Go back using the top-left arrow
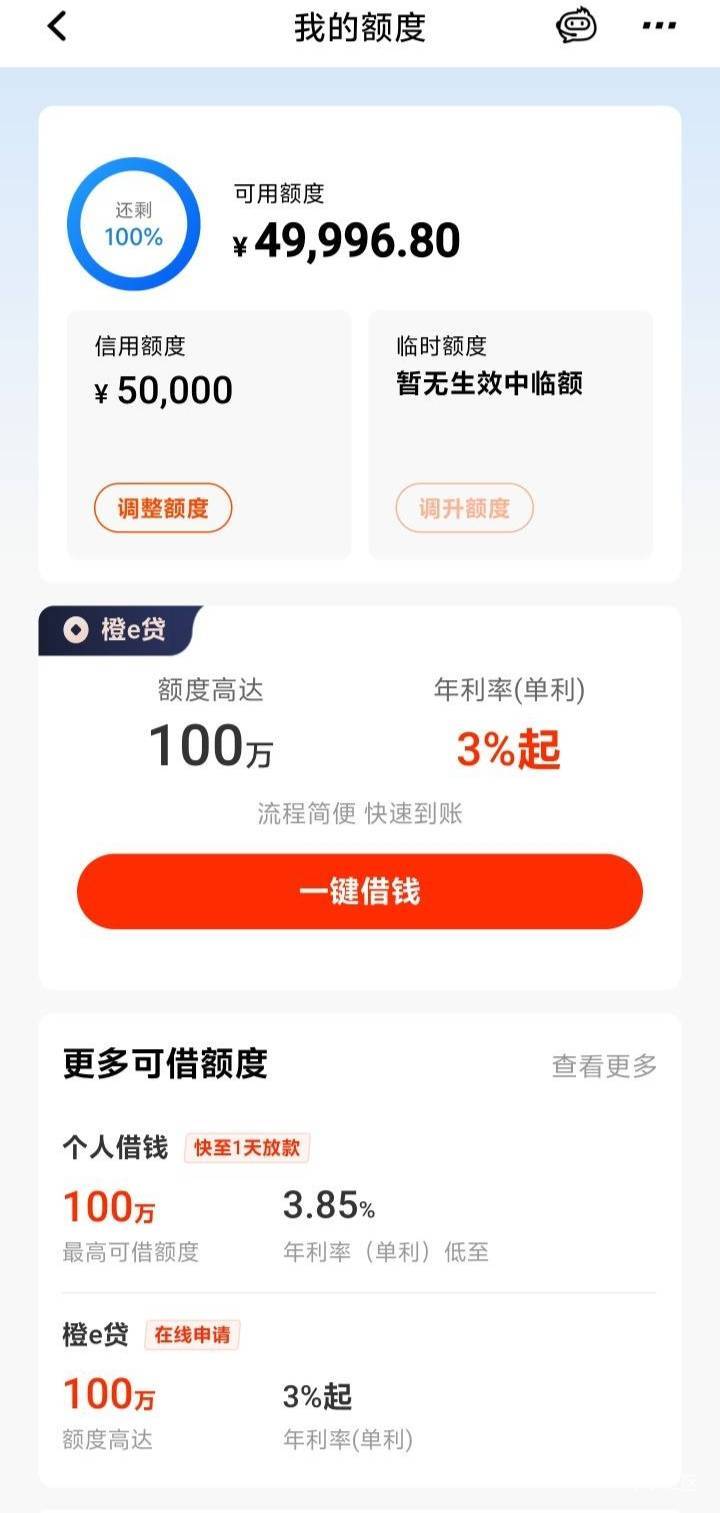Image resolution: width=720 pixels, height=1513 pixels. click(x=57, y=27)
